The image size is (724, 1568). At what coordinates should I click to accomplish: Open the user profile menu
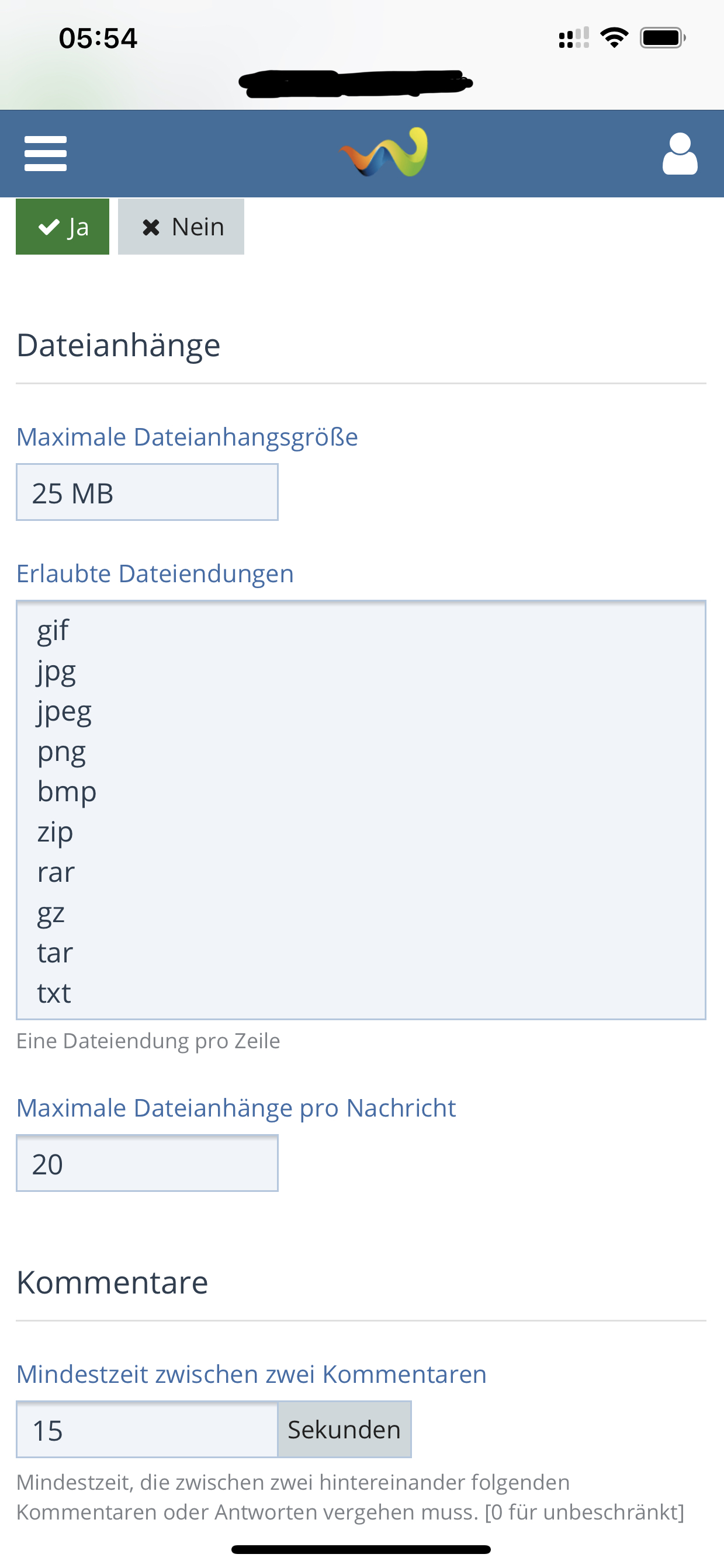tap(680, 154)
